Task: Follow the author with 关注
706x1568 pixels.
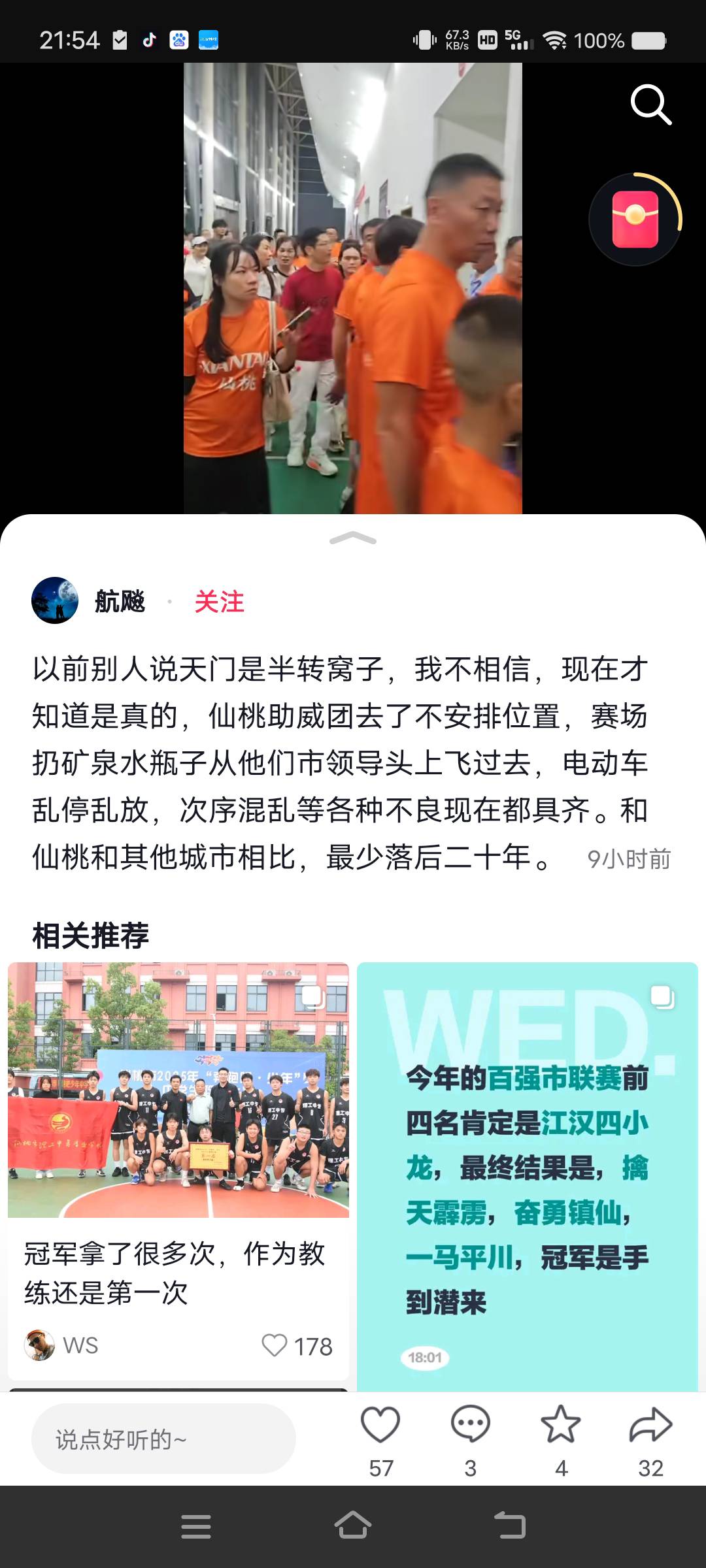Action: coord(219,602)
